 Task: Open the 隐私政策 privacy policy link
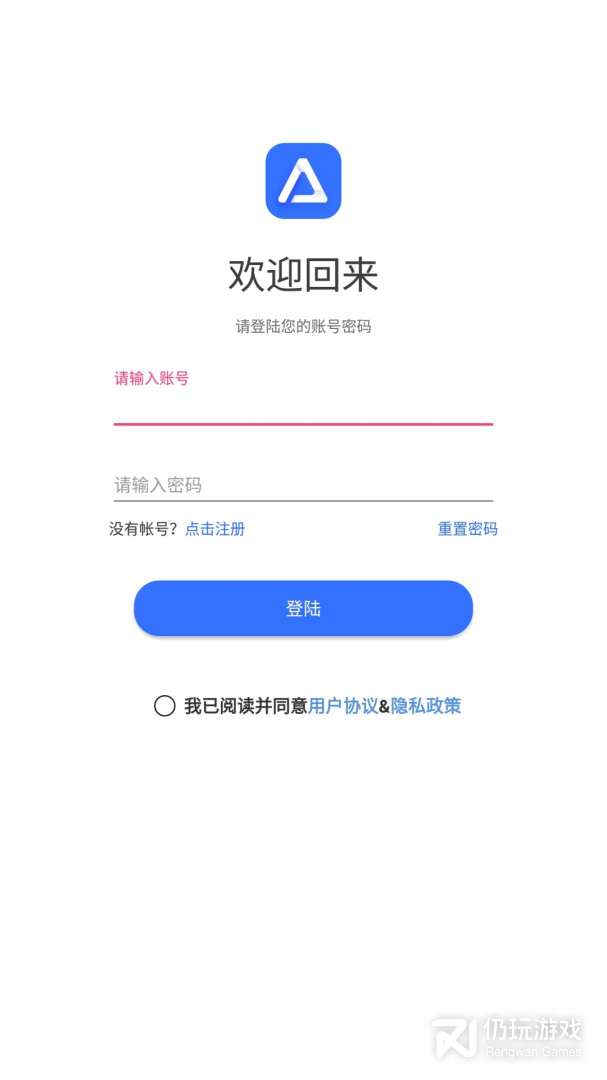click(x=426, y=706)
